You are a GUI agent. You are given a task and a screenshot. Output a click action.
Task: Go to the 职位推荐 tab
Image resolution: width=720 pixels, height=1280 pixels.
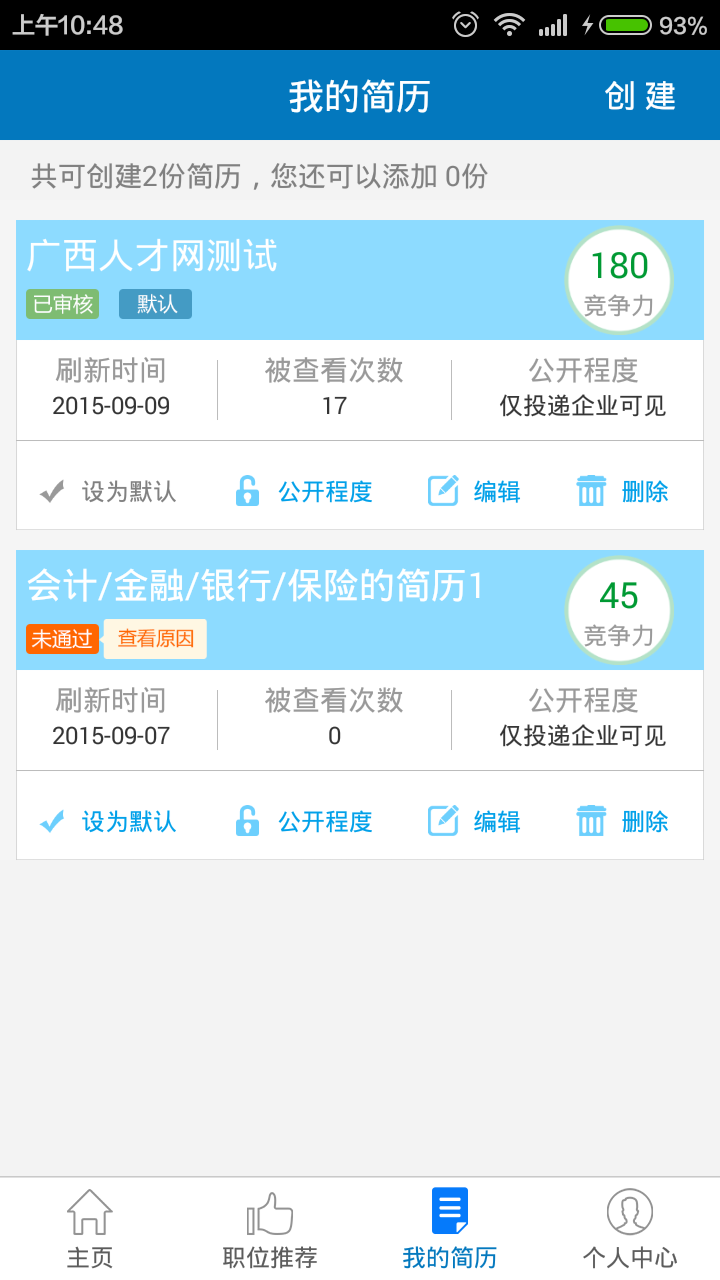270,1229
